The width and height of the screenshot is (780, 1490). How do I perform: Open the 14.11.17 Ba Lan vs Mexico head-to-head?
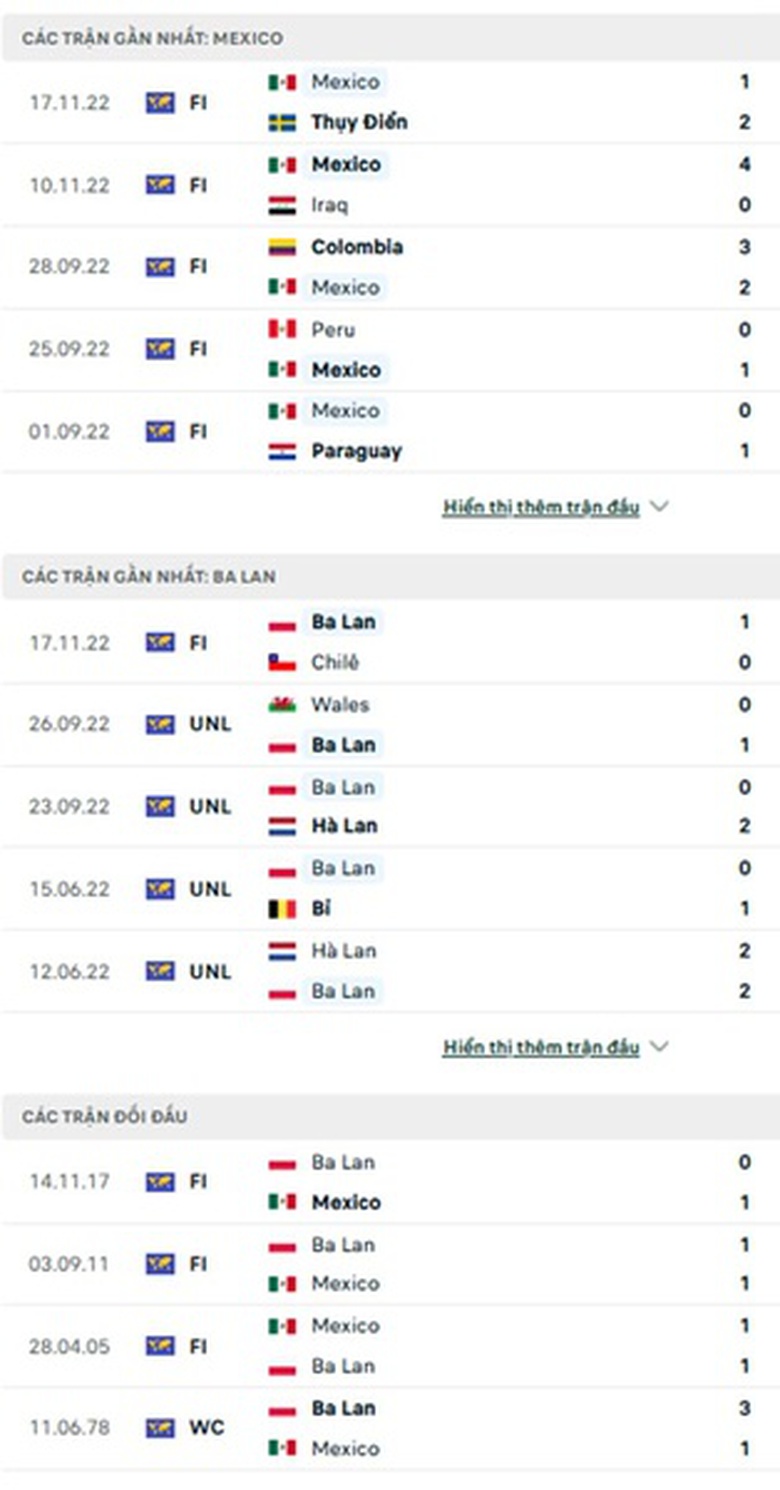coord(390,1182)
